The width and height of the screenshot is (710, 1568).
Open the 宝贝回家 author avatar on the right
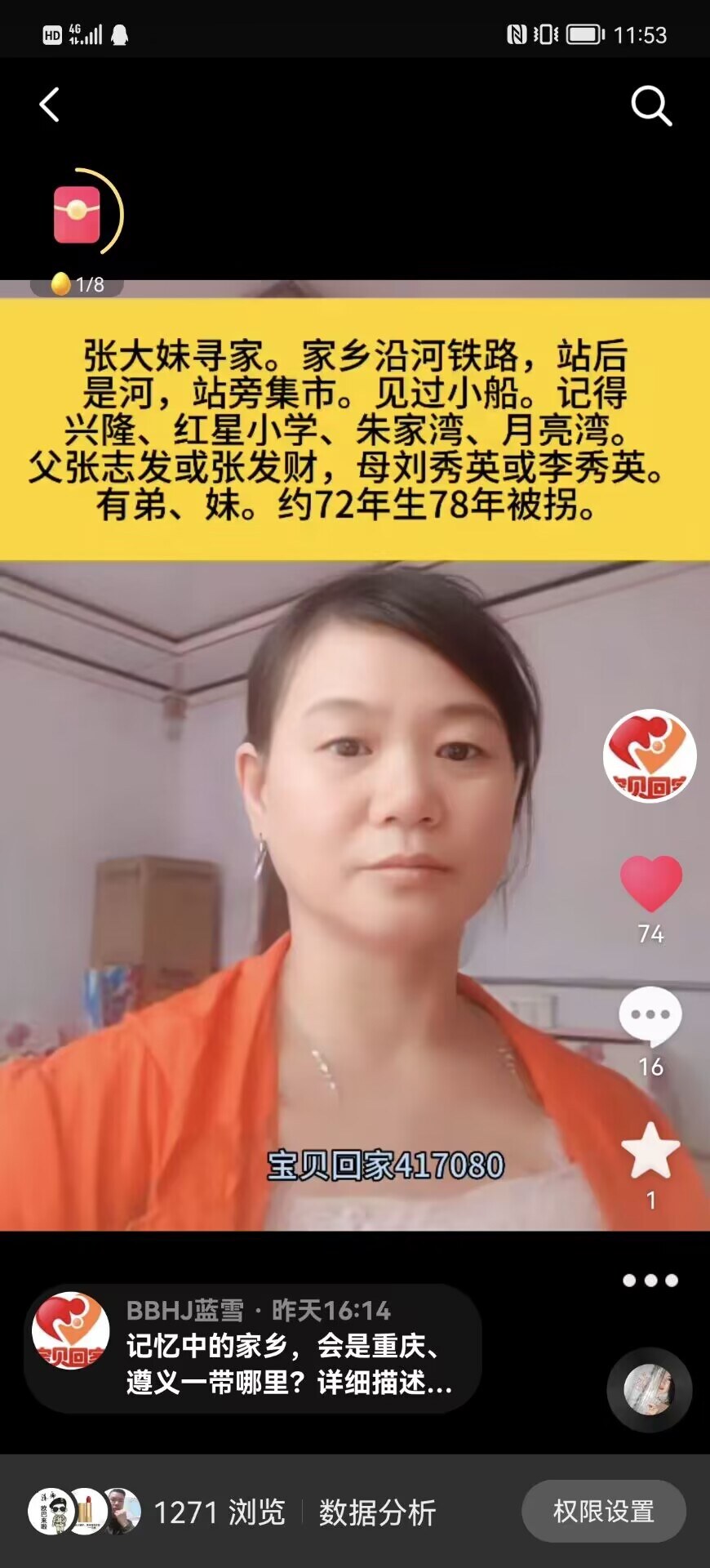pyautogui.click(x=650, y=755)
